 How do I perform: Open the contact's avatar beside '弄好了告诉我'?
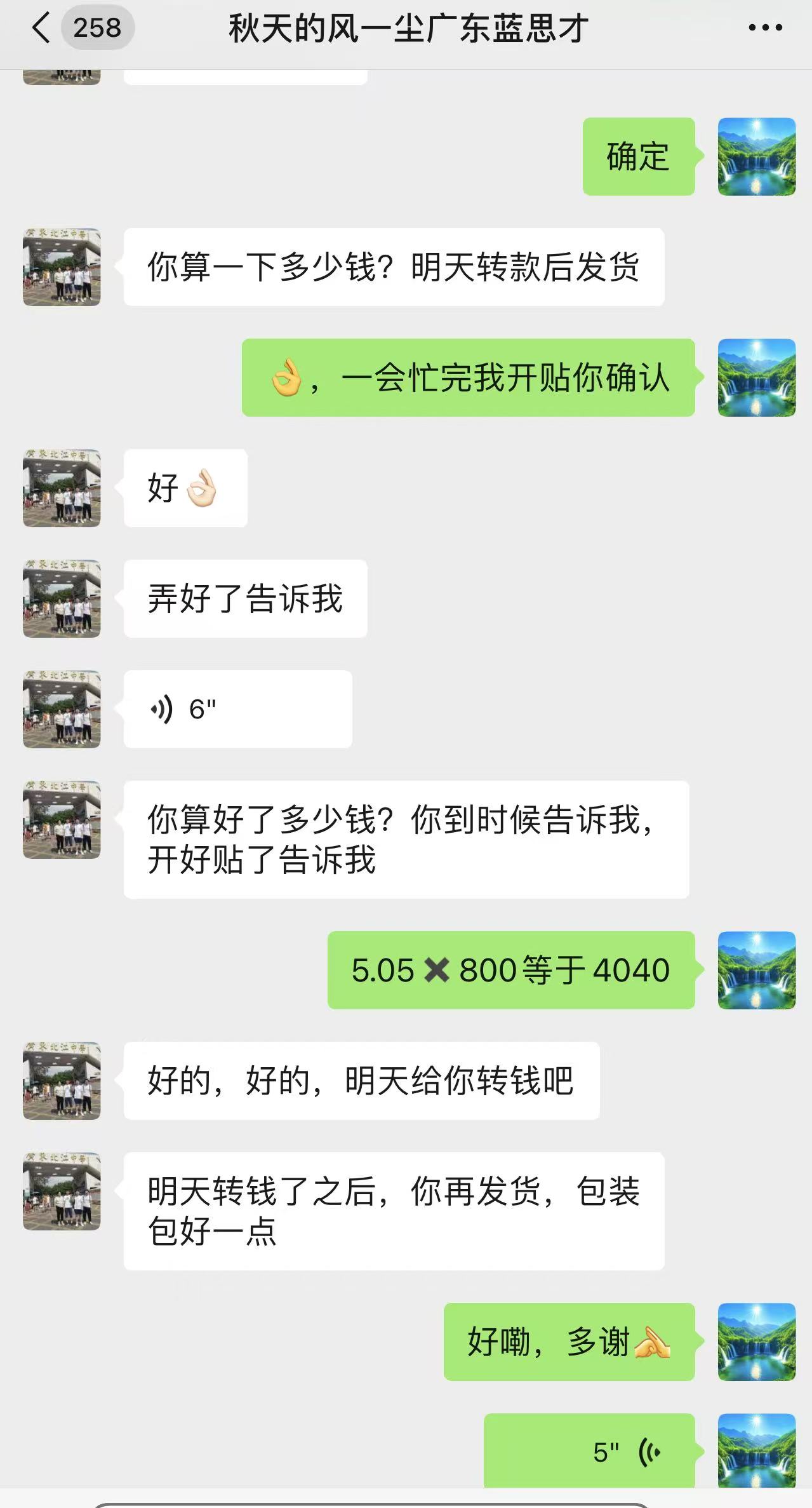pyautogui.click(x=62, y=598)
